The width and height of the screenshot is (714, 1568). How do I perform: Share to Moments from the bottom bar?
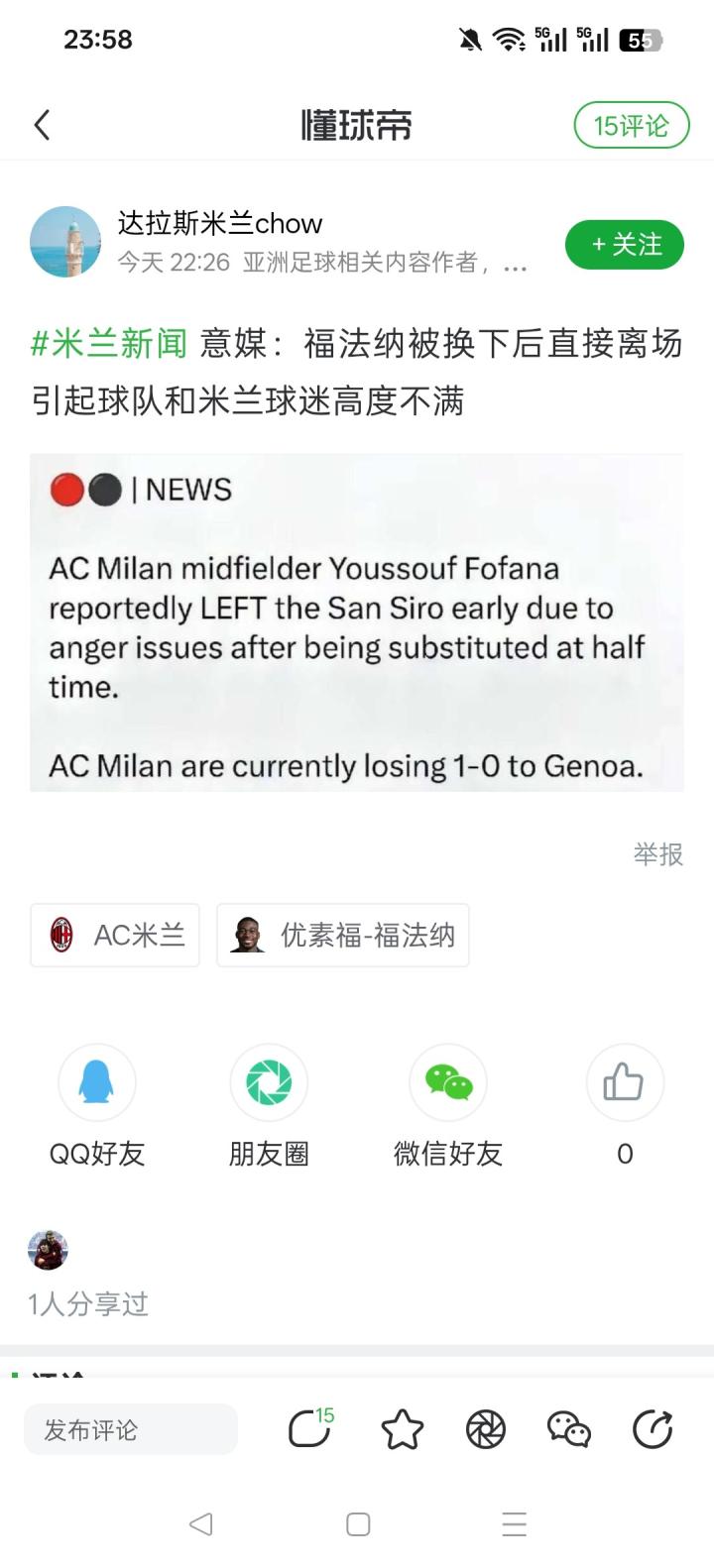486,1429
